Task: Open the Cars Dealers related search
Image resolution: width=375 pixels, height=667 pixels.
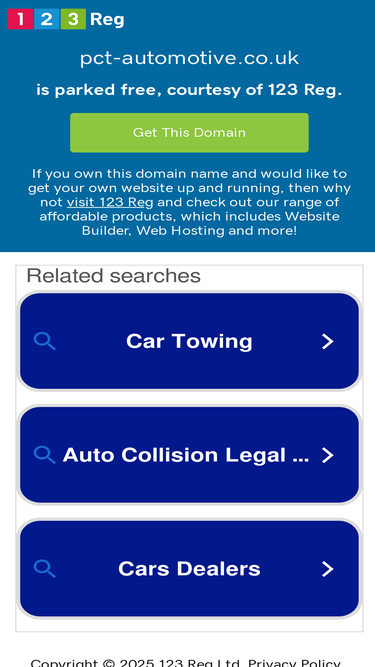Action: (189, 569)
